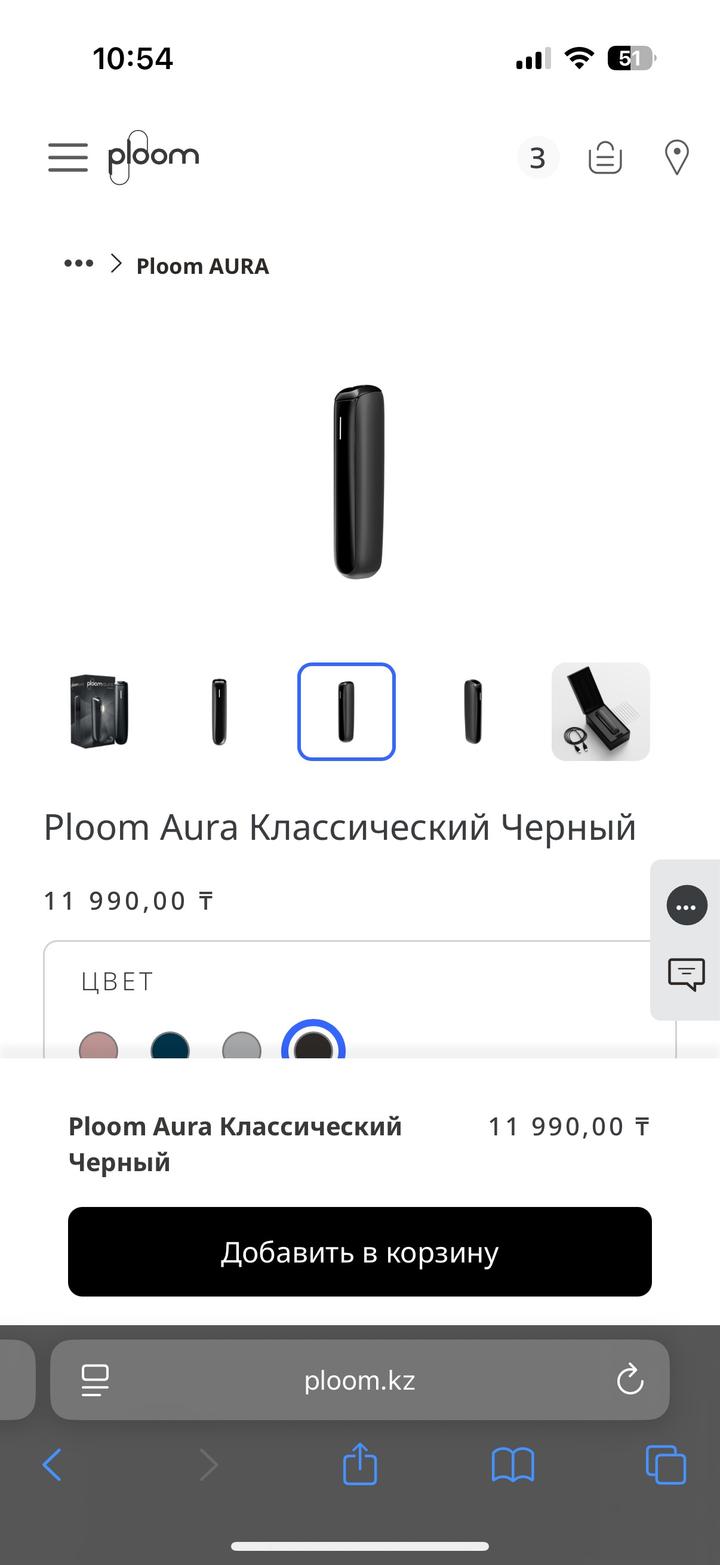Viewport: 720px width, 1565px height.
Task: Select the accessories kit thumbnail
Action: pos(601,711)
